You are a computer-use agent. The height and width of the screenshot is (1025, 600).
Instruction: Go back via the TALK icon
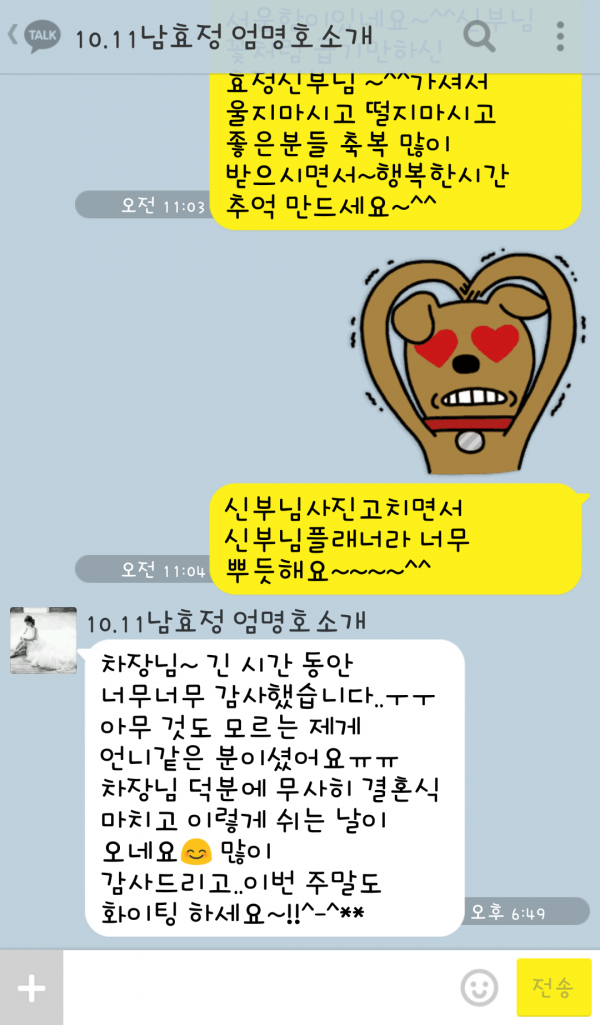pyautogui.click(x=36, y=37)
